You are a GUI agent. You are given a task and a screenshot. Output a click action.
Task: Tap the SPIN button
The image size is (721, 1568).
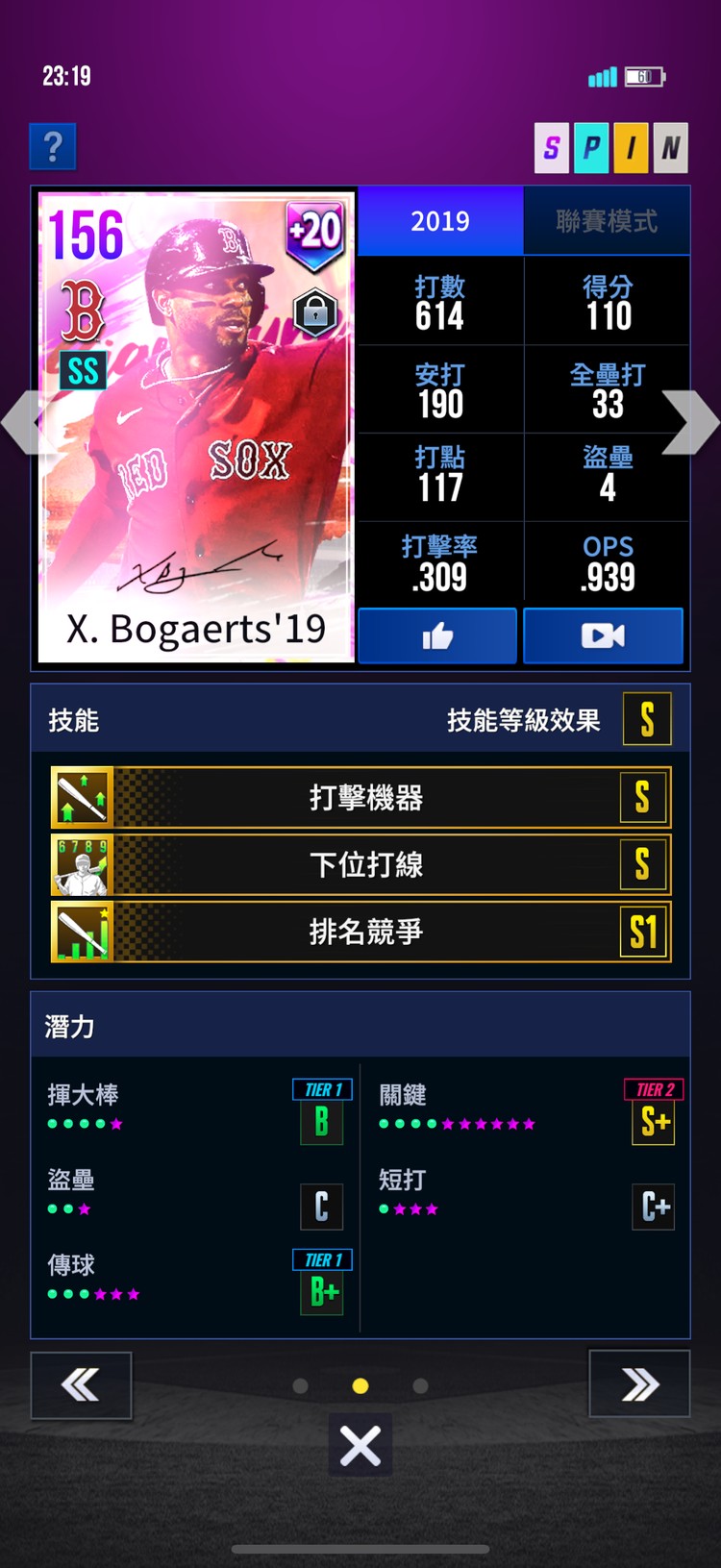tap(610, 148)
